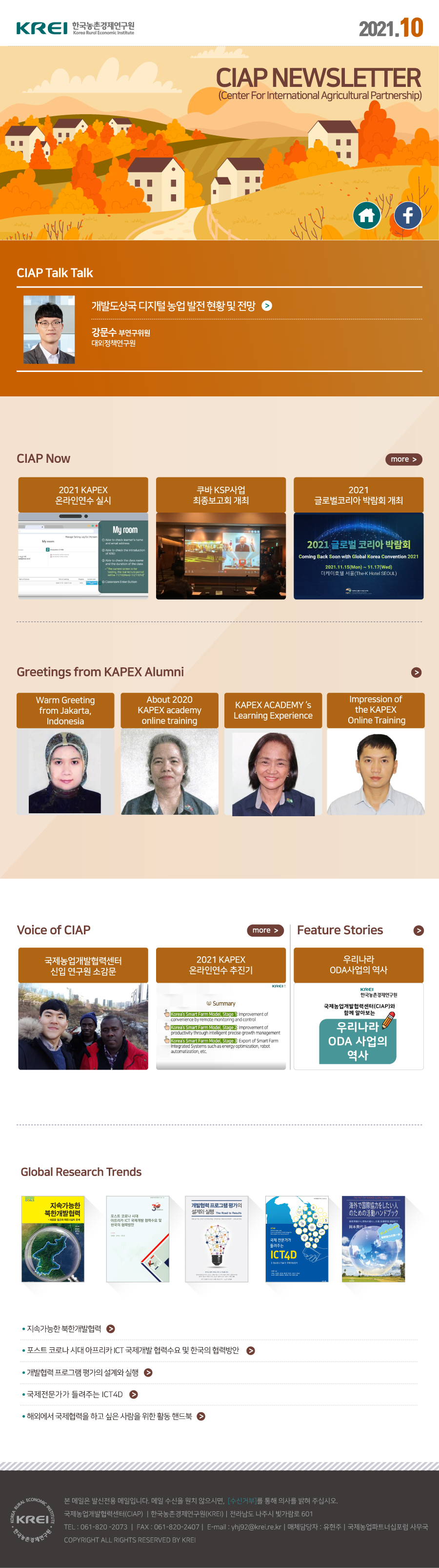This screenshot has width=439, height=1568.
Task: Open the Feature Stories arrow
Action: point(419,930)
